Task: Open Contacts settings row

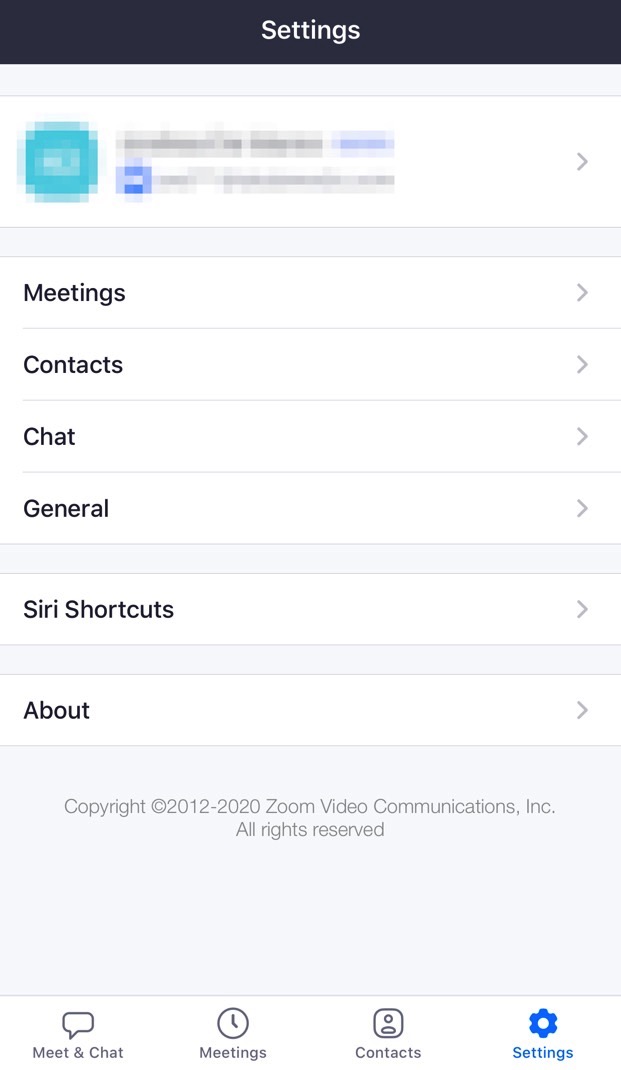Action: pyautogui.click(x=310, y=365)
